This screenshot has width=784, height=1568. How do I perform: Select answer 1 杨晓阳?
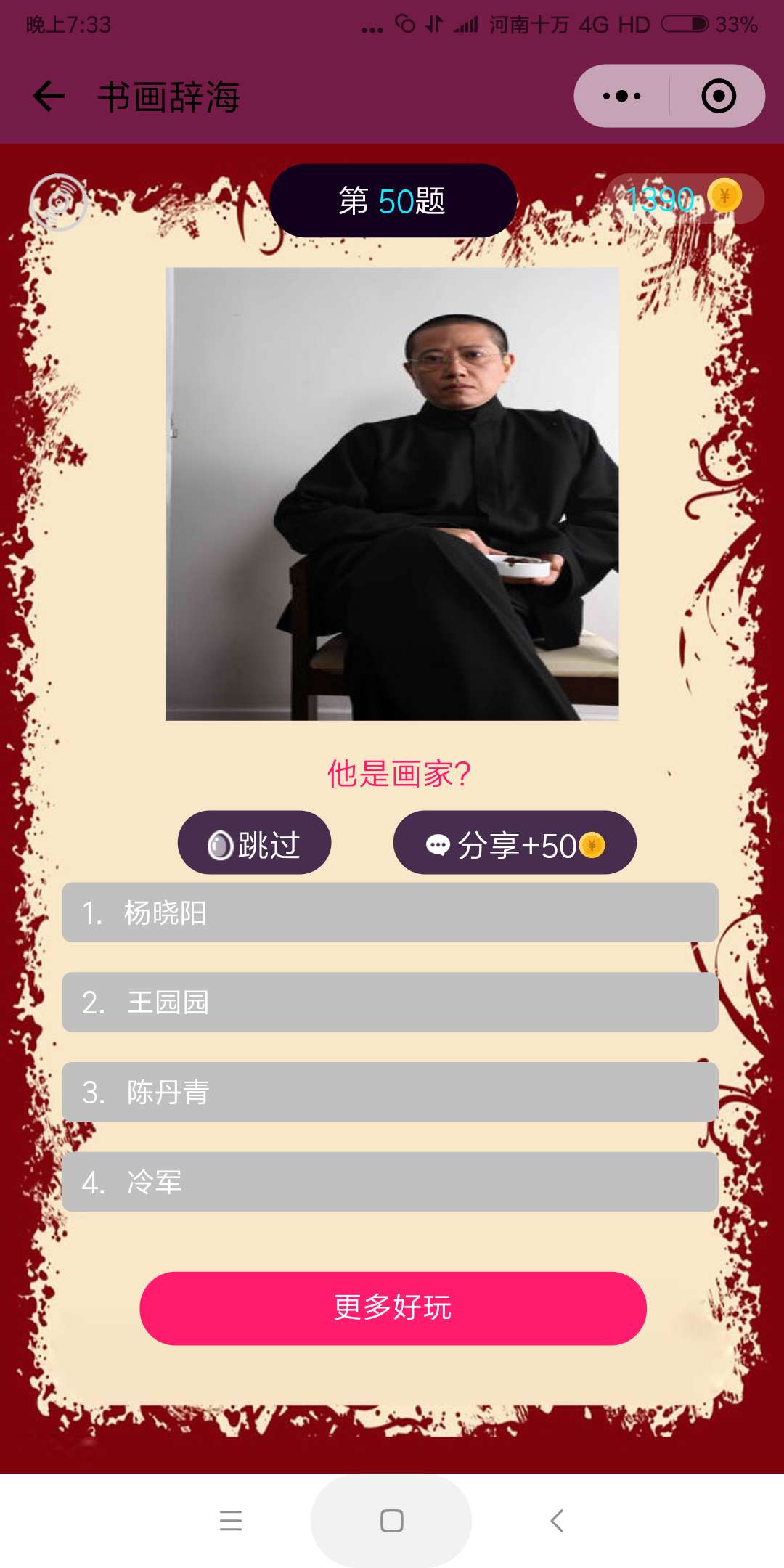coord(390,912)
